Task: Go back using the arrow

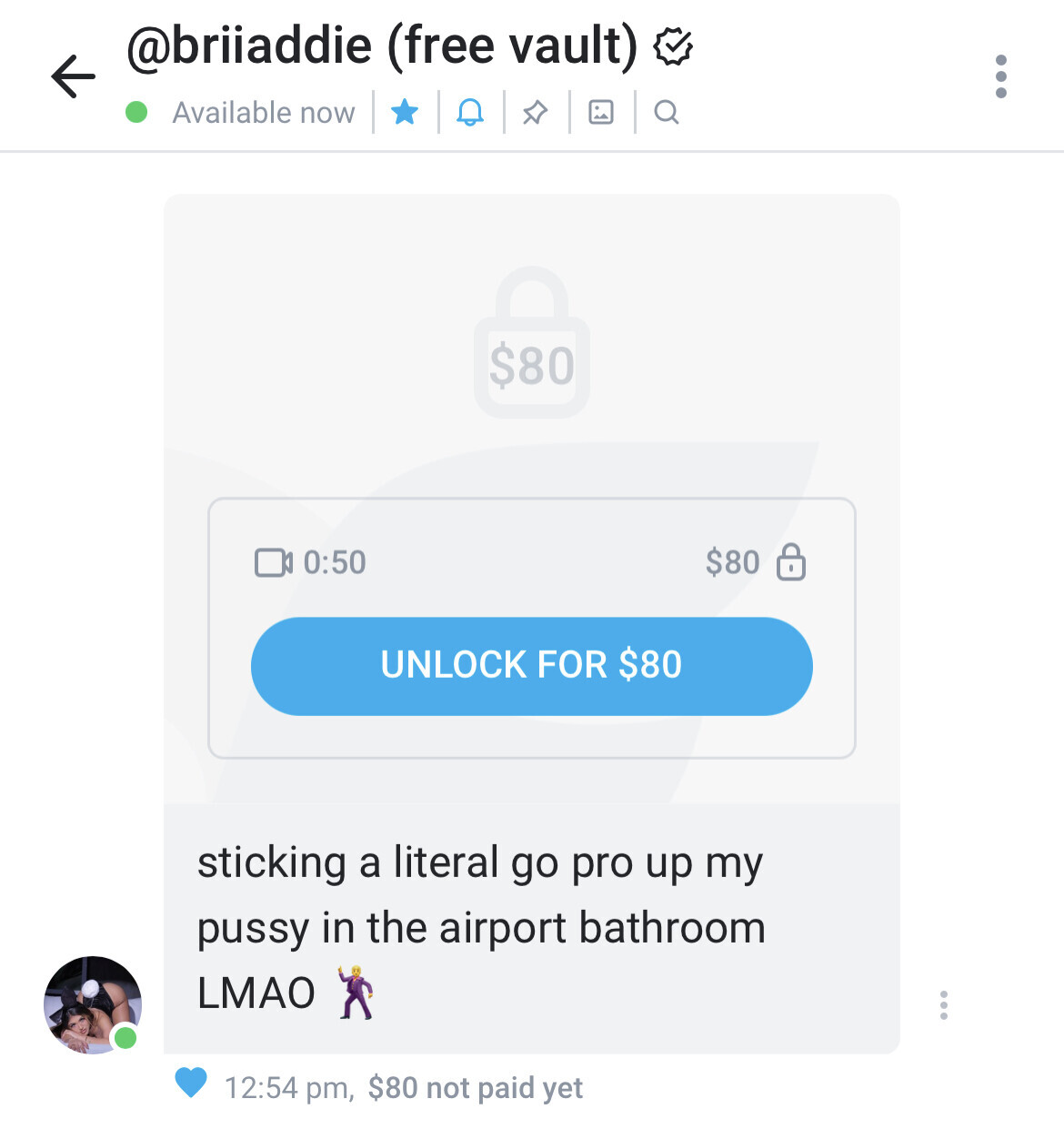Action: click(x=73, y=76)
